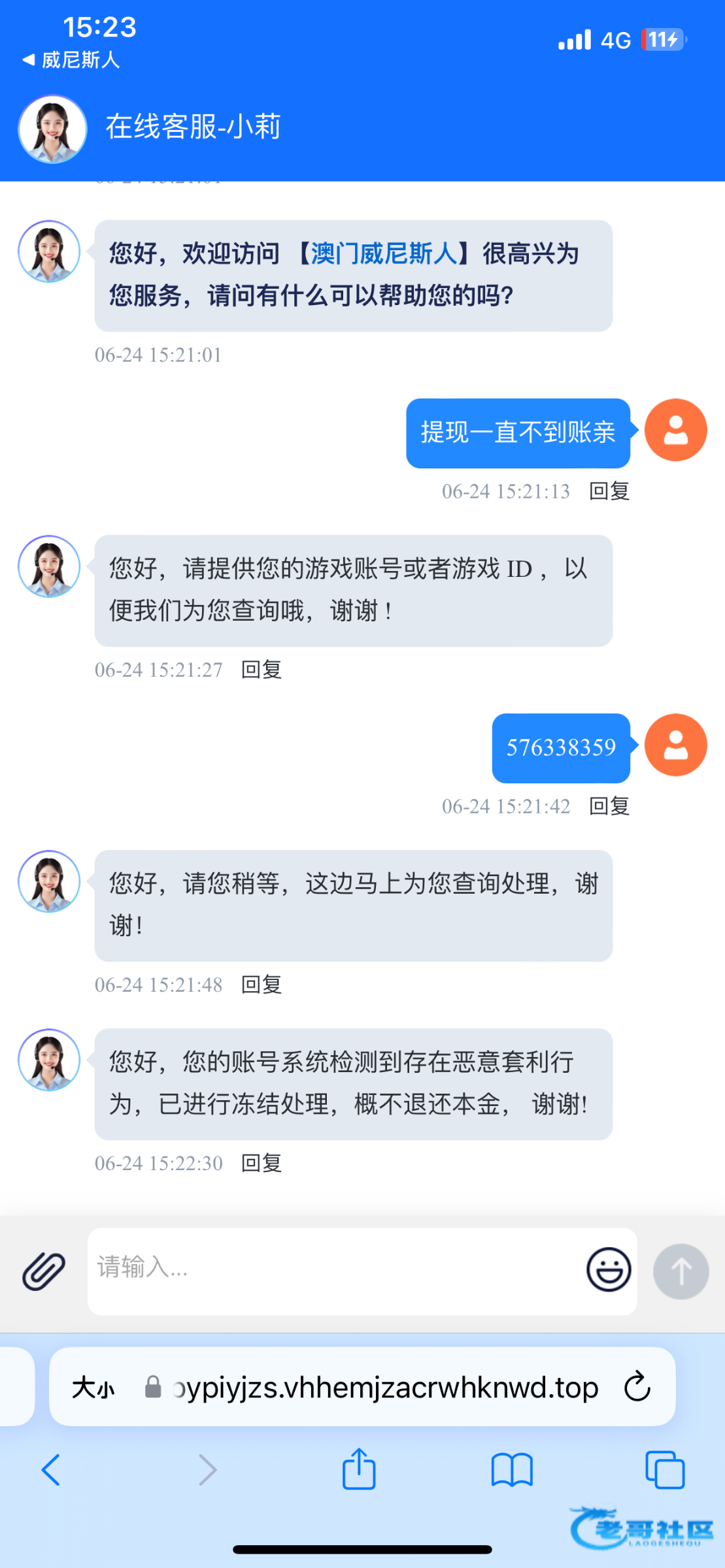This screenshot has height=1568, width=725.
Task: Return to the 威尼斯人 app
Action: pos(71,60)
